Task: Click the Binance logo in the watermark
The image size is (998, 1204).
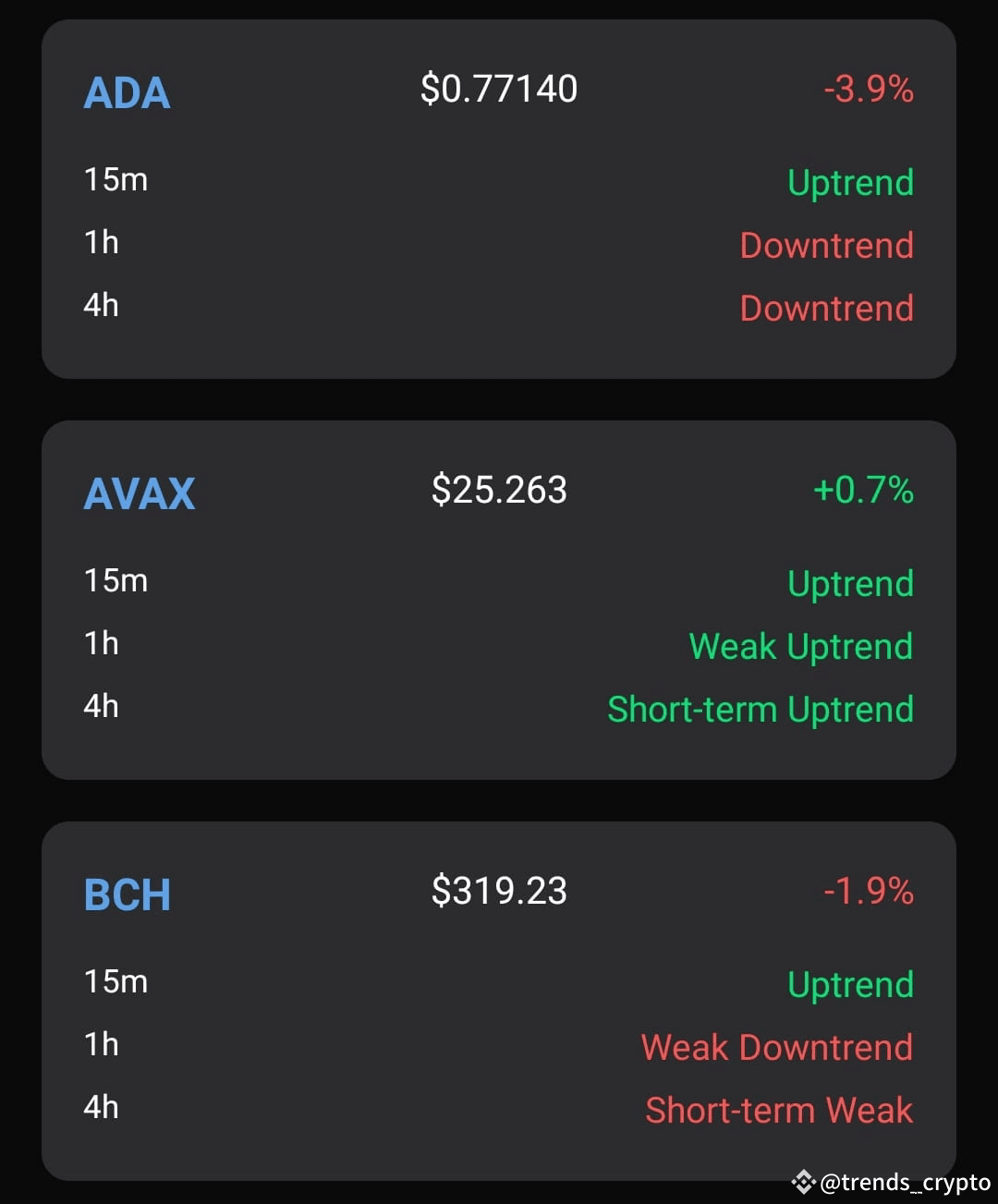Action: point(803,1182)
